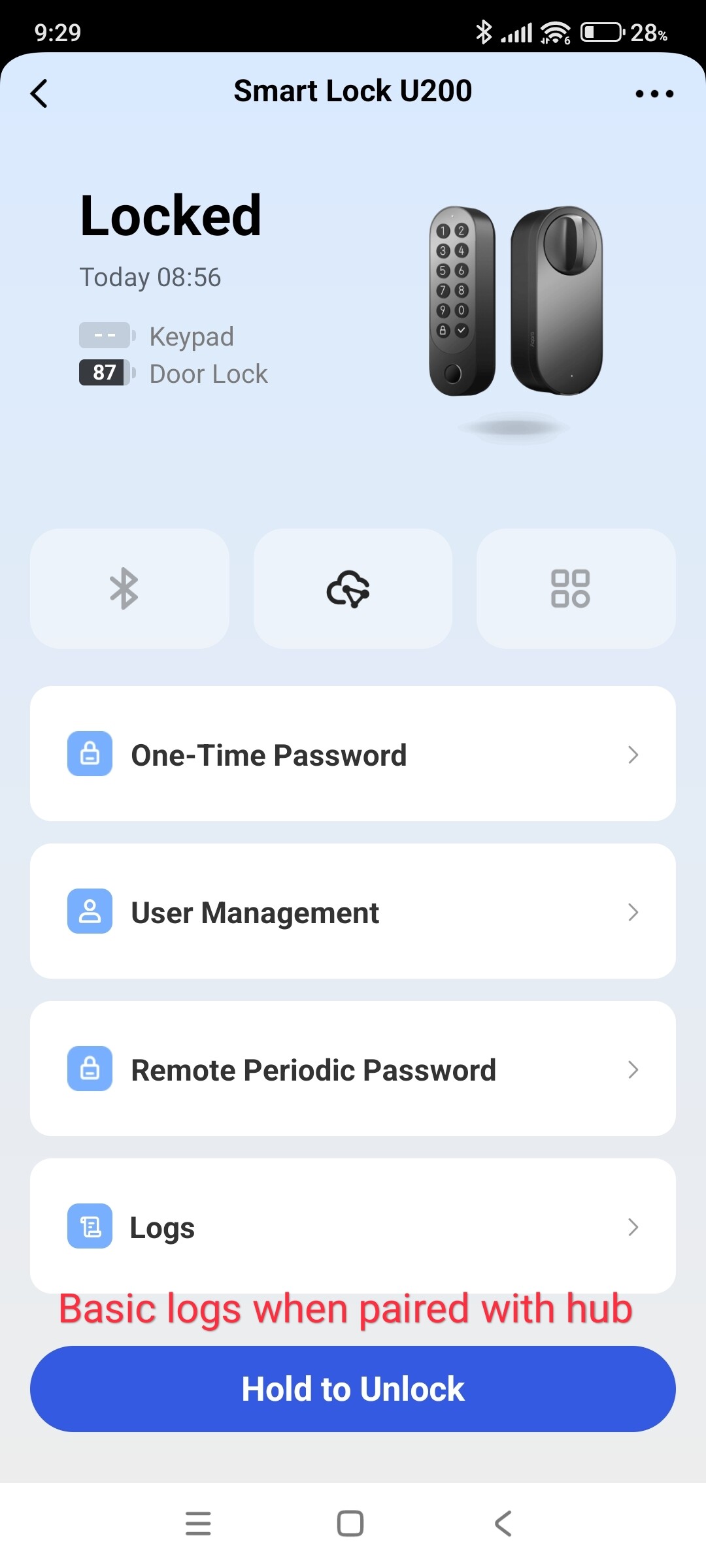The width and height of the screenshot is (706, 1568).
Task: Open User Management
Action: coord(352,911)
